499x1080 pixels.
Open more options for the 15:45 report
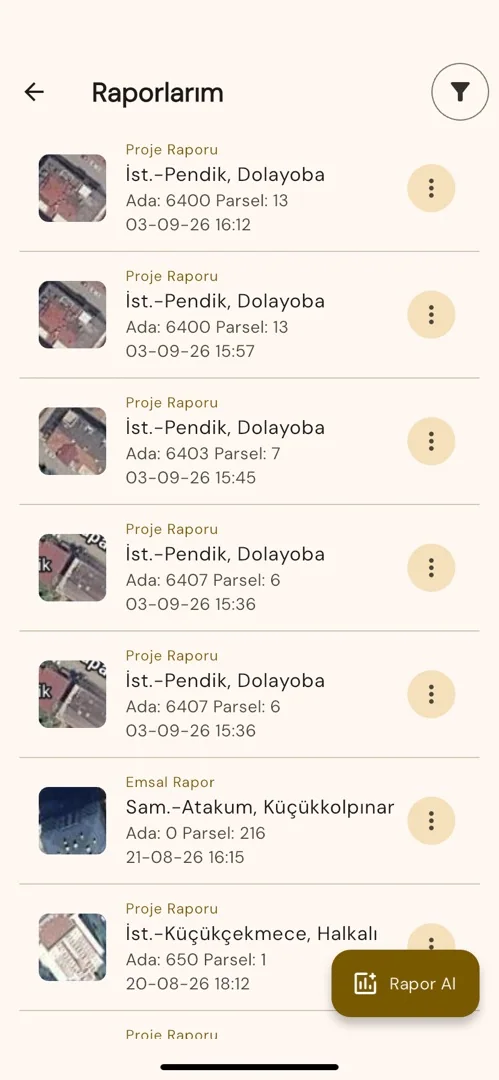pyautogui.click(x=431, y=442)
